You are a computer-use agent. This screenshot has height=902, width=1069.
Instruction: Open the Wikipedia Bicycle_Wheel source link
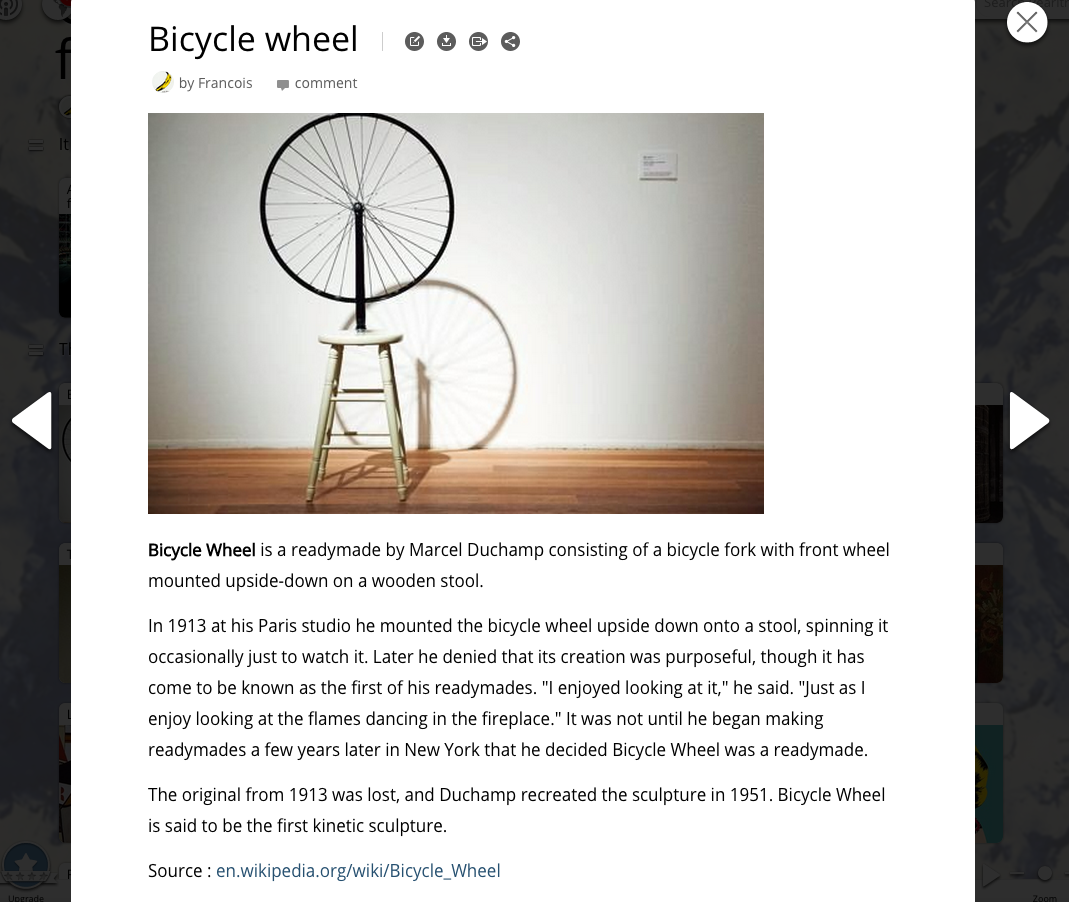(x=358, y=871)
